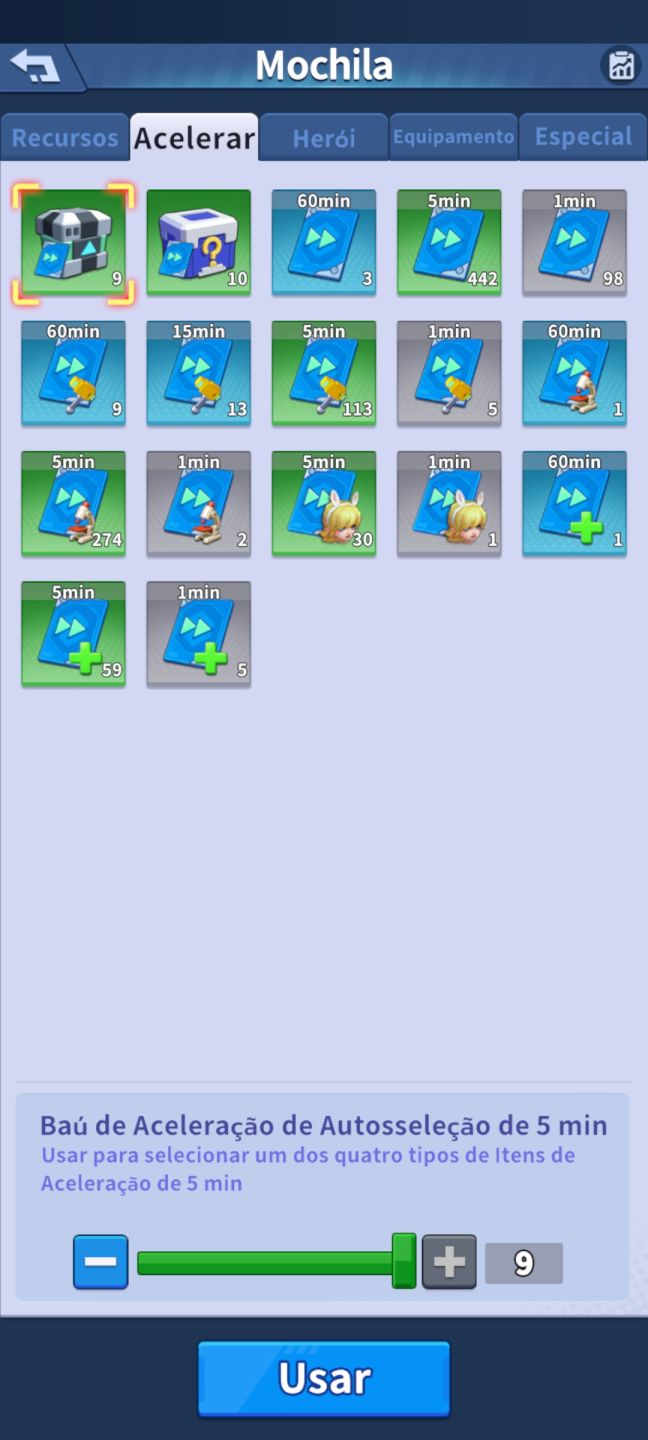Select the 5min healing speedup with 59 units
Screen dimensions: 648x1440
74,634
